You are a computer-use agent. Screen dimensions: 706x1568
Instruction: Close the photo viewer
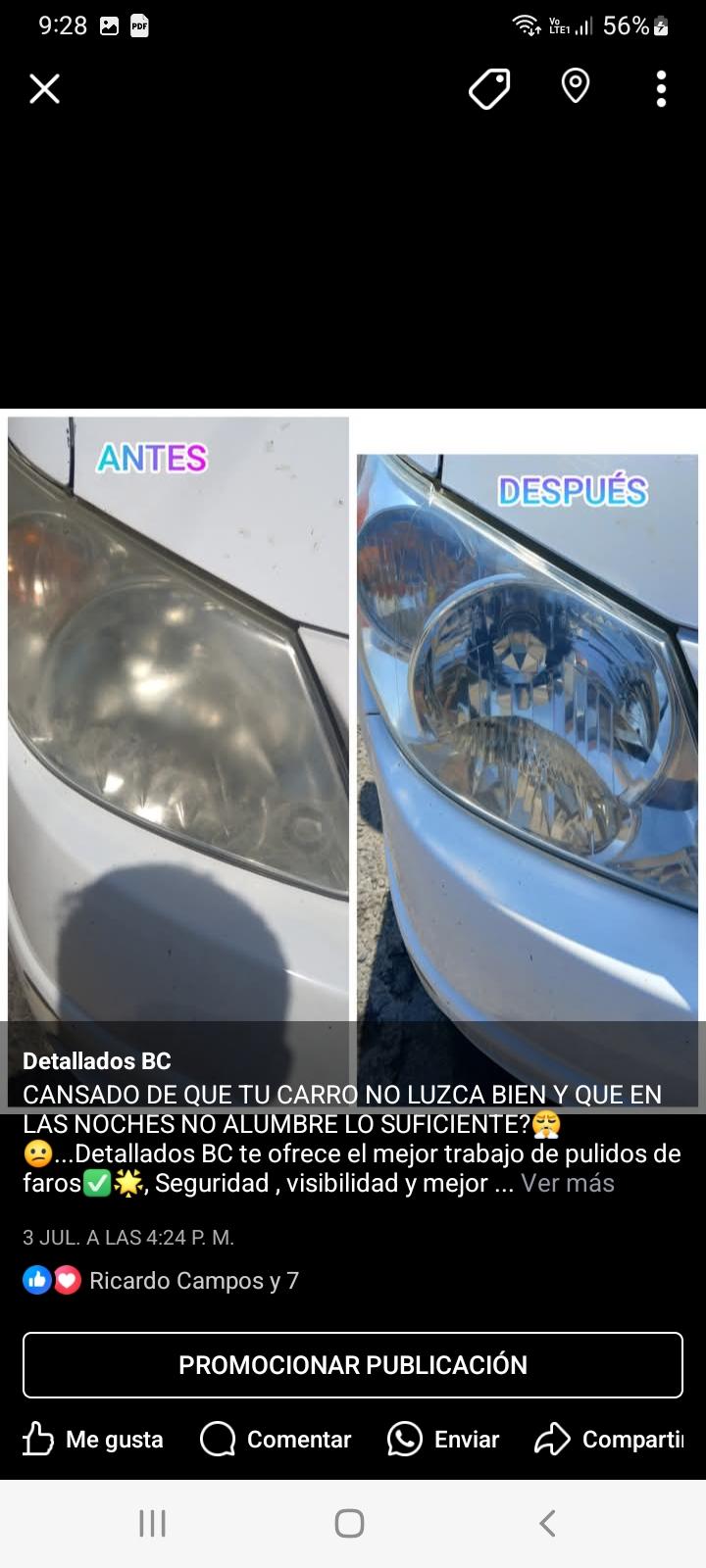click(44, 89)
